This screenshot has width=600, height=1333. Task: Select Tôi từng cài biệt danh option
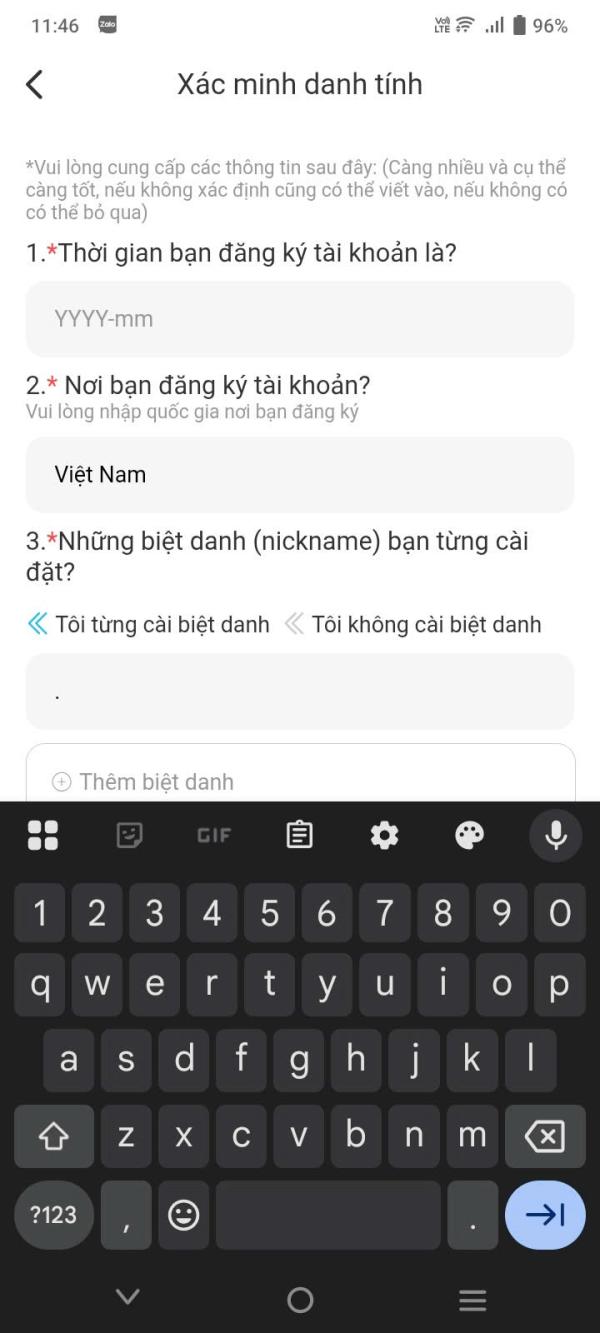tap(149, 625)
